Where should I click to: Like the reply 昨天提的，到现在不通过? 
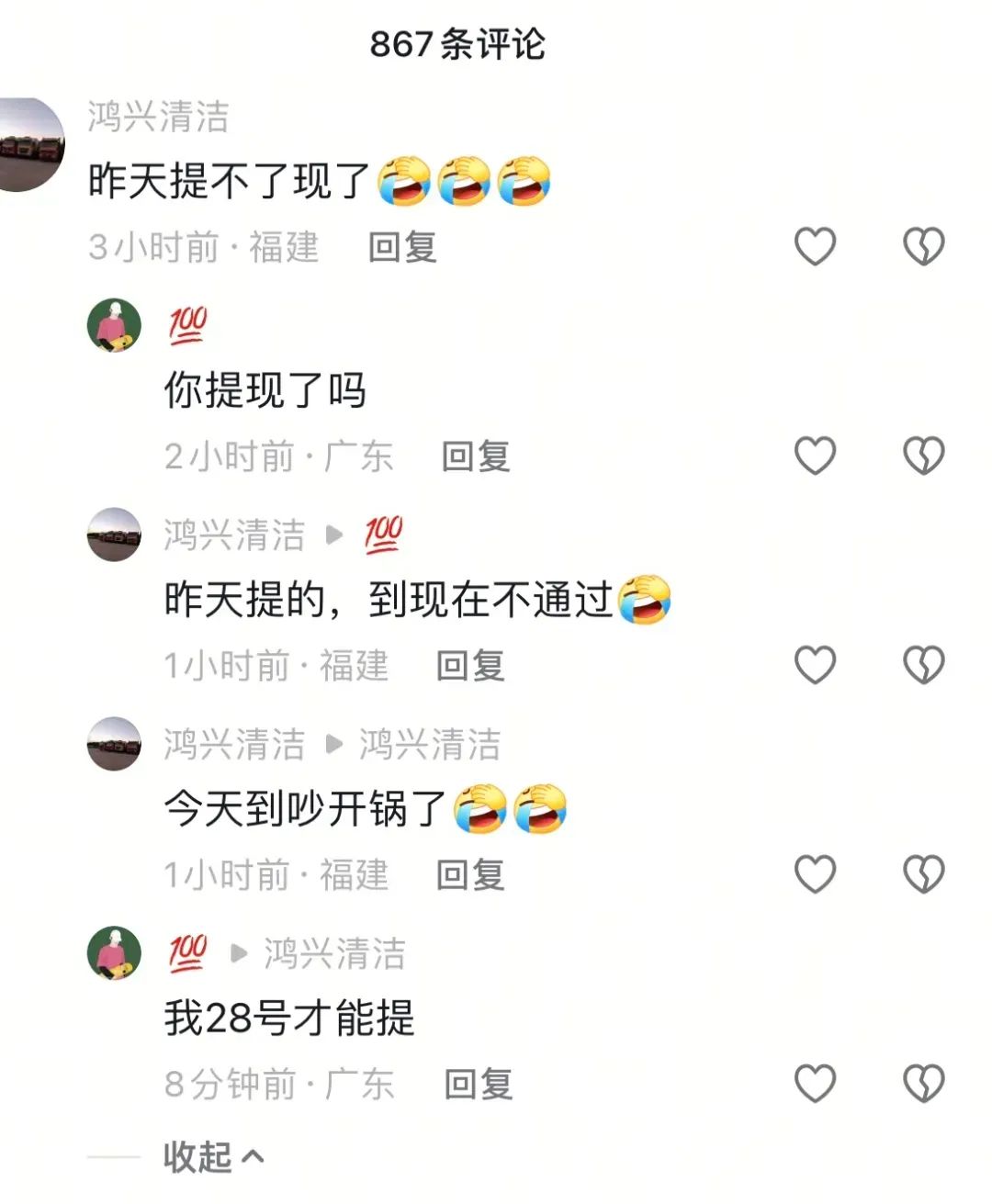[x=816, y=663]
